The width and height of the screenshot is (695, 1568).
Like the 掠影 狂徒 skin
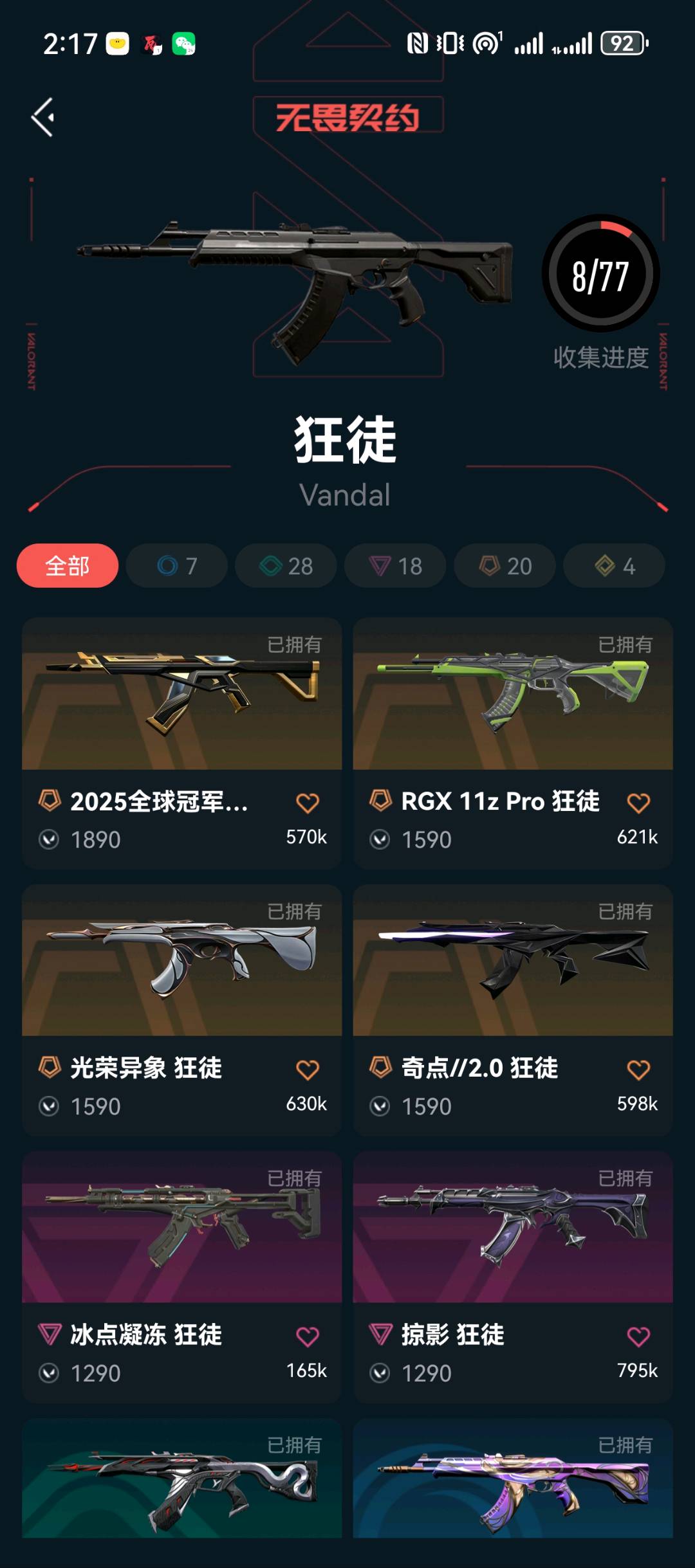(638, 1336)
